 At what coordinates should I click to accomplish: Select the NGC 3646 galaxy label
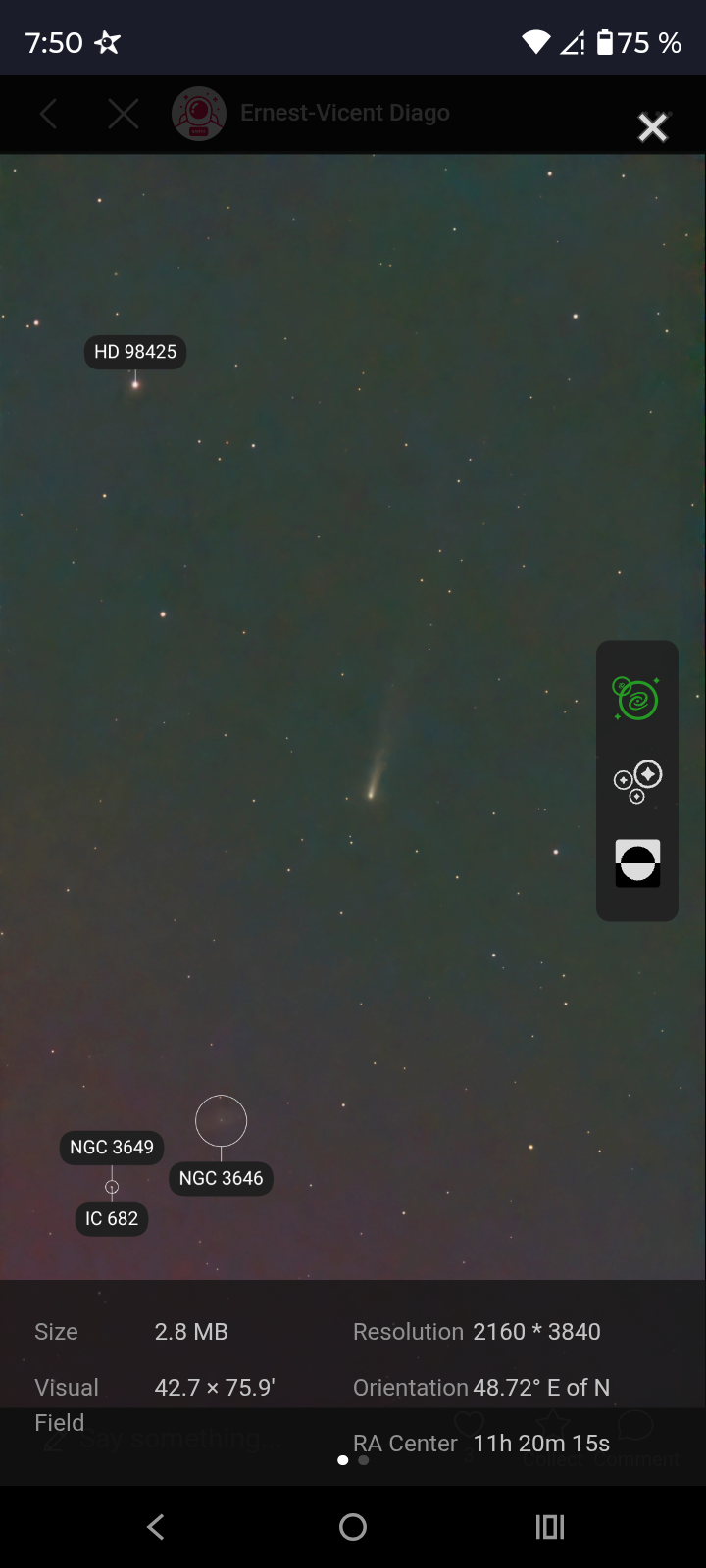tap(221, 1178)
